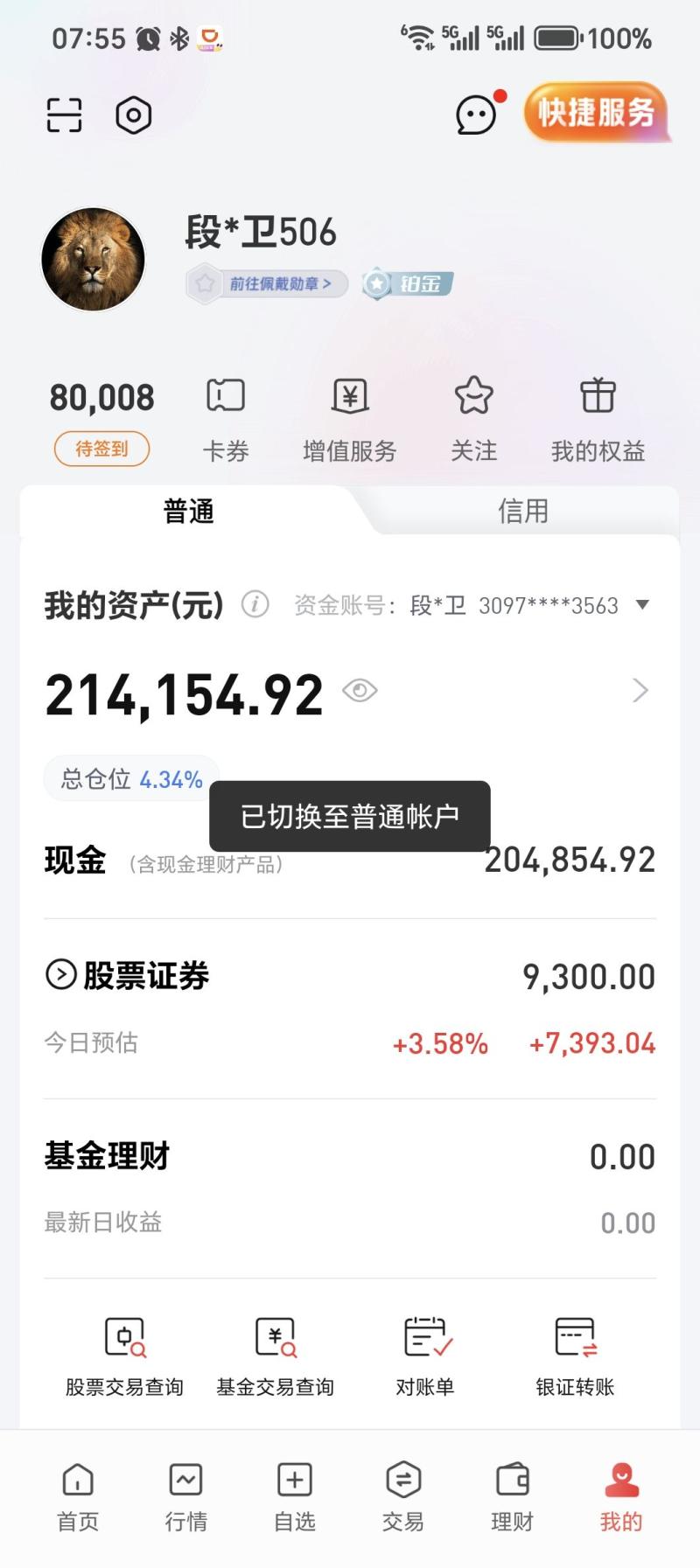Viewport: 700px width, 1568px height.
Task: Open the 前往佩戴勋章 link
Action: click(x=269, y=283)
